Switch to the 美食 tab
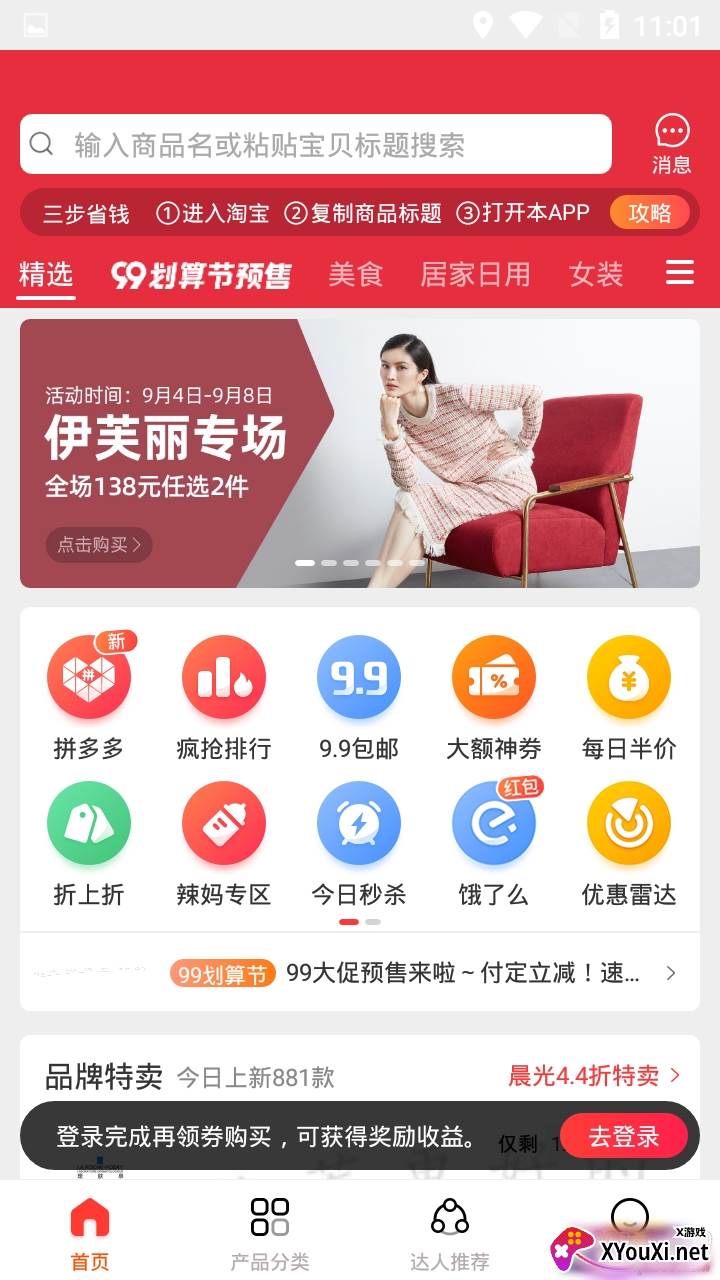Viewport: 720px width, 1280px height. 355,274
